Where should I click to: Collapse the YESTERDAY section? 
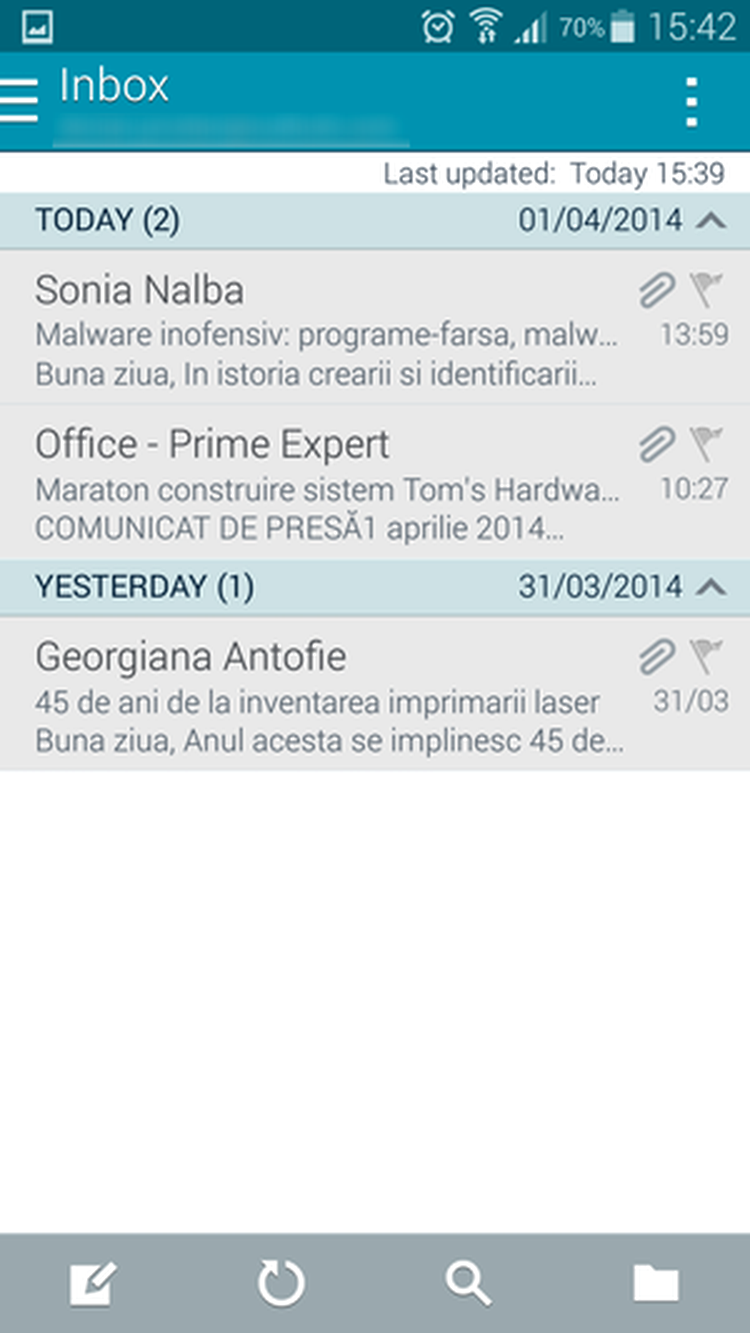point(711,587)
